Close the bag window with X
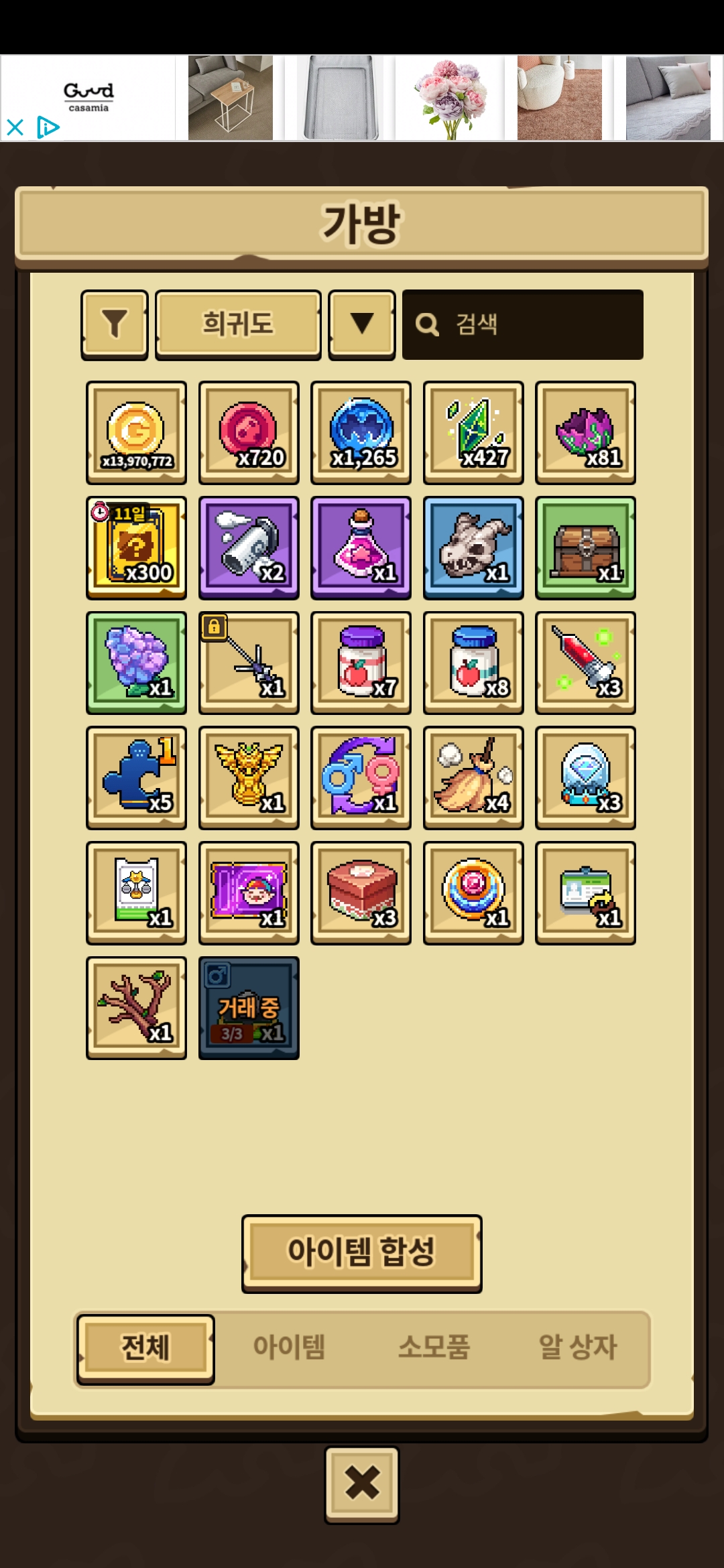The image size is (724, 1568). [361, 1484]
